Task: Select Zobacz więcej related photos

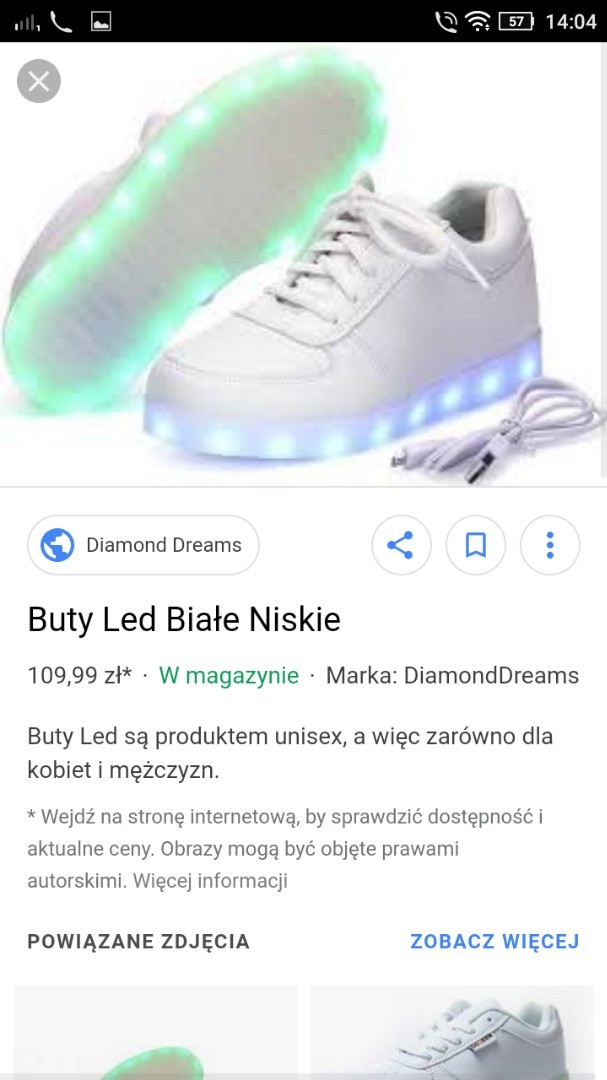Action: (494, 941)
